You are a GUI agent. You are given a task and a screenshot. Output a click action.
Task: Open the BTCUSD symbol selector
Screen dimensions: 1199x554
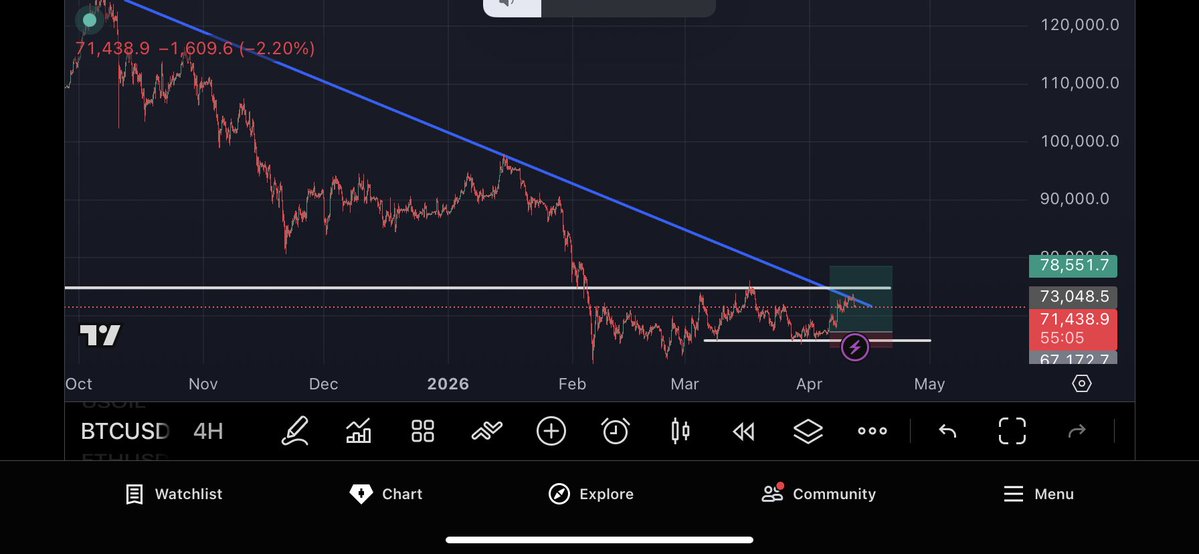point(125,432)
